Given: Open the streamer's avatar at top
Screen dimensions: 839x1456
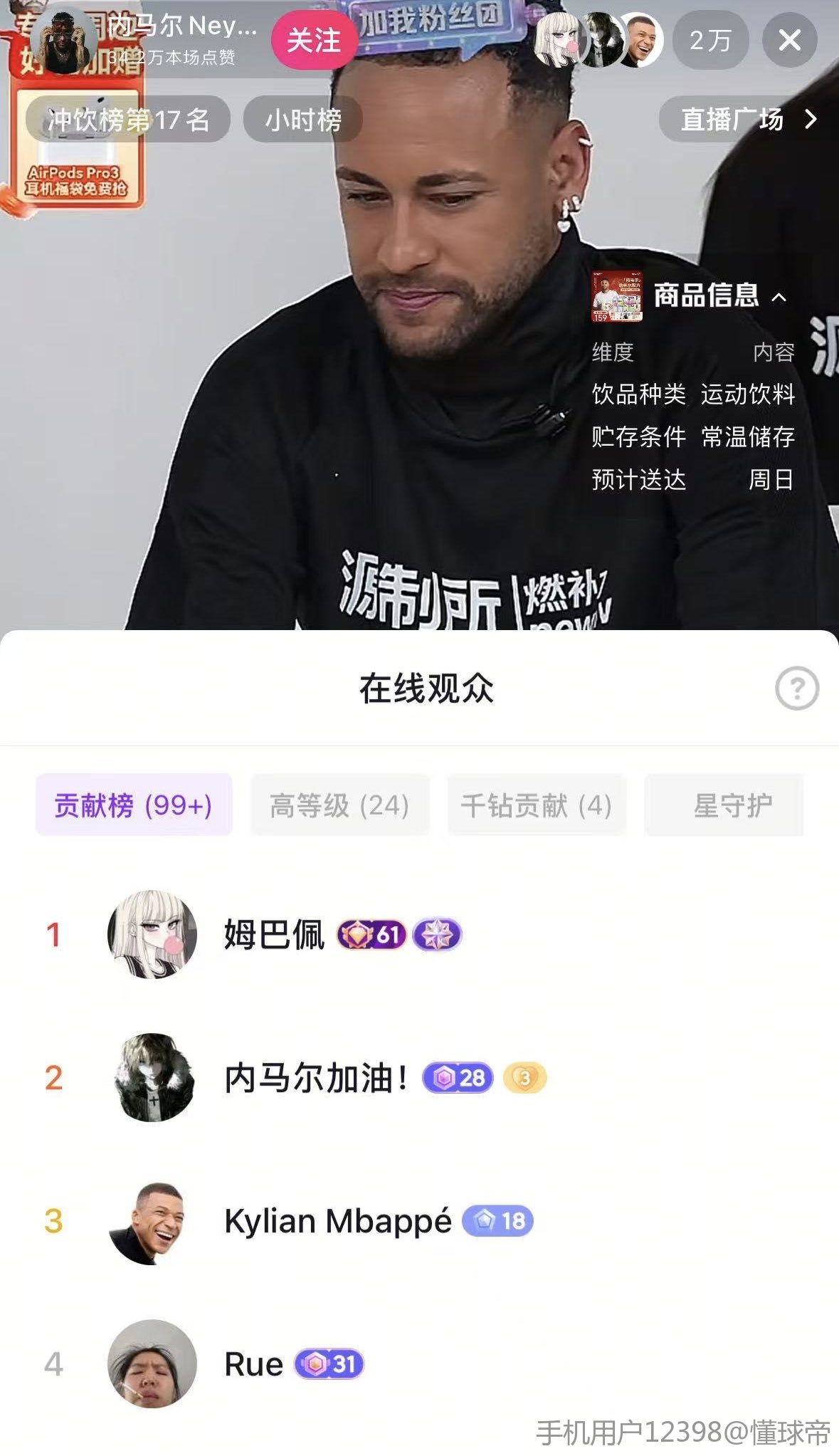Looking at the screenshot, I should 63,41.
